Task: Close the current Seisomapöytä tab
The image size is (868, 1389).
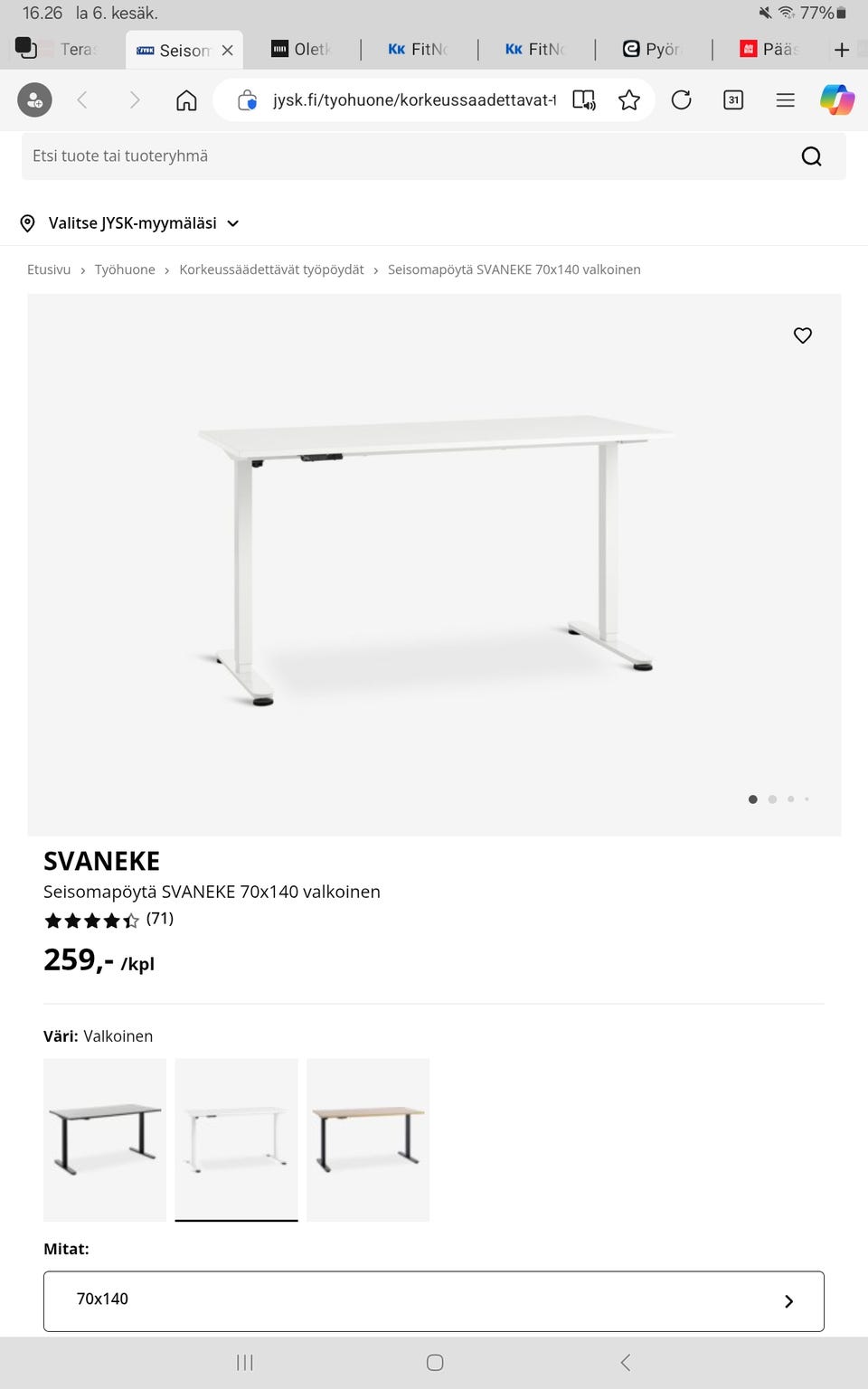Action: click(227, 50)
